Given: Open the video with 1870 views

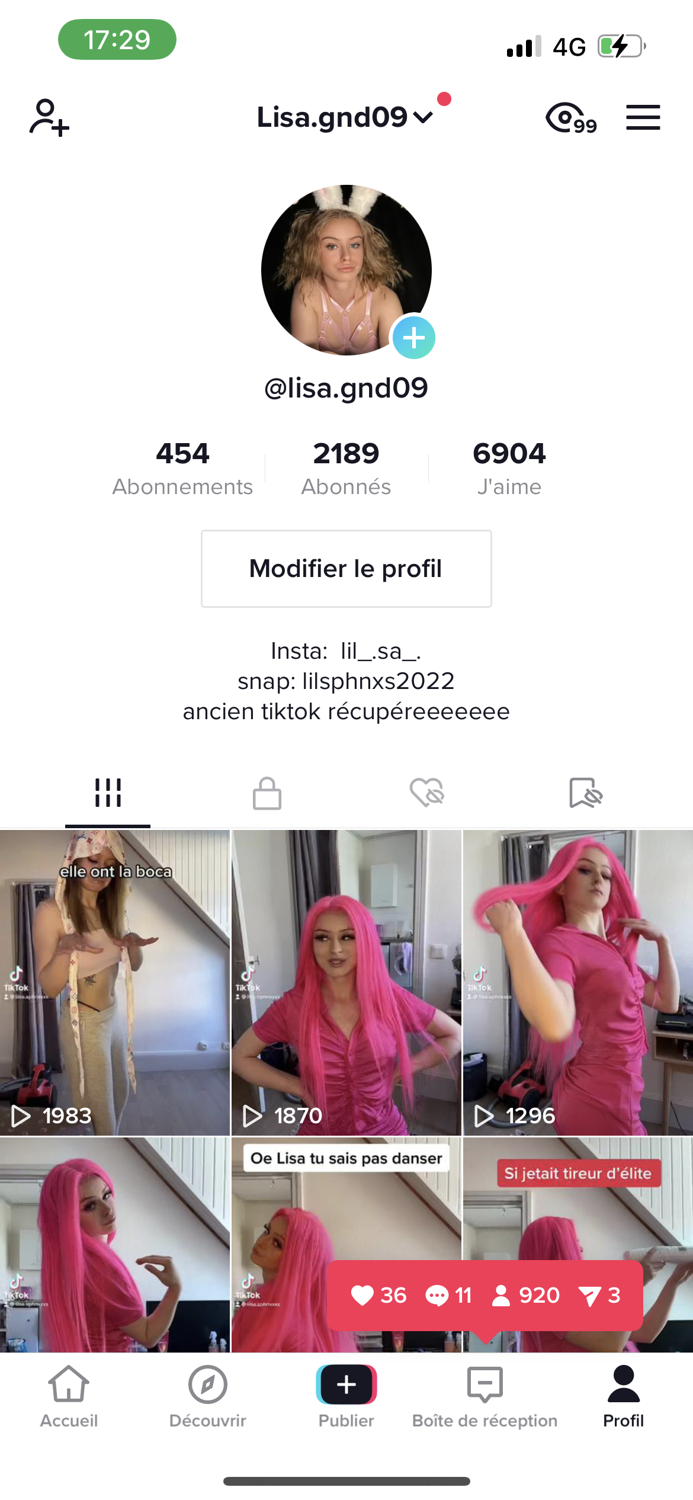Looking at the screenshot, I should coord(346,982).
